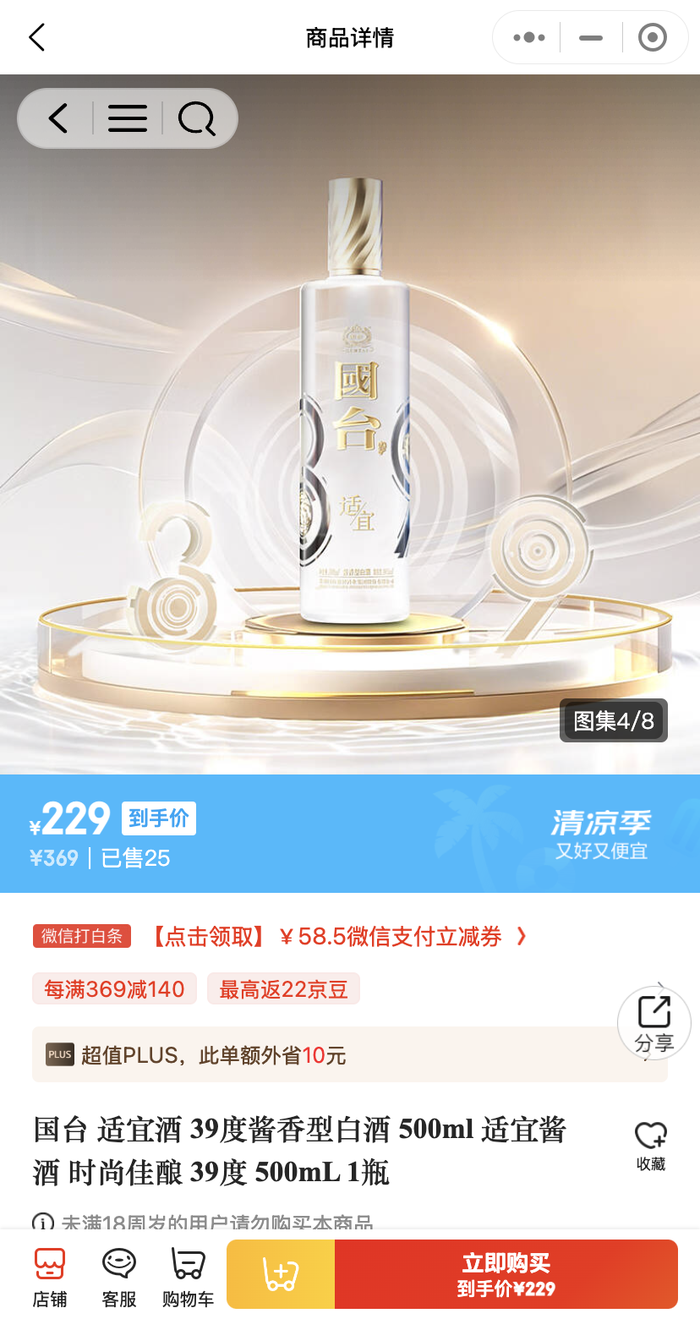Add the item to cart with yellow button
Screen dimensions: 700x1319
point(280,1274)
